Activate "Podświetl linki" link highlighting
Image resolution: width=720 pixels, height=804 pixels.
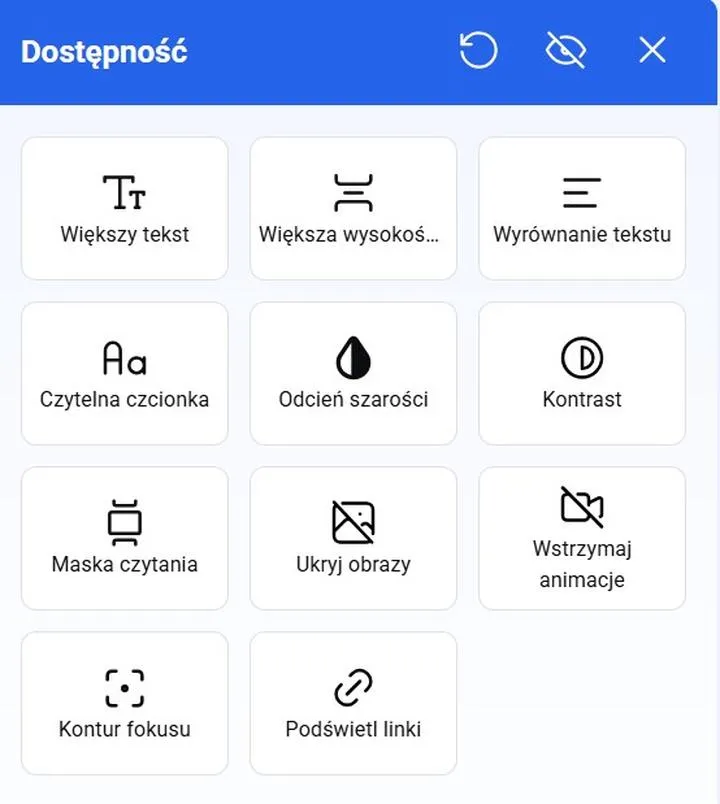tap(353, 702)
